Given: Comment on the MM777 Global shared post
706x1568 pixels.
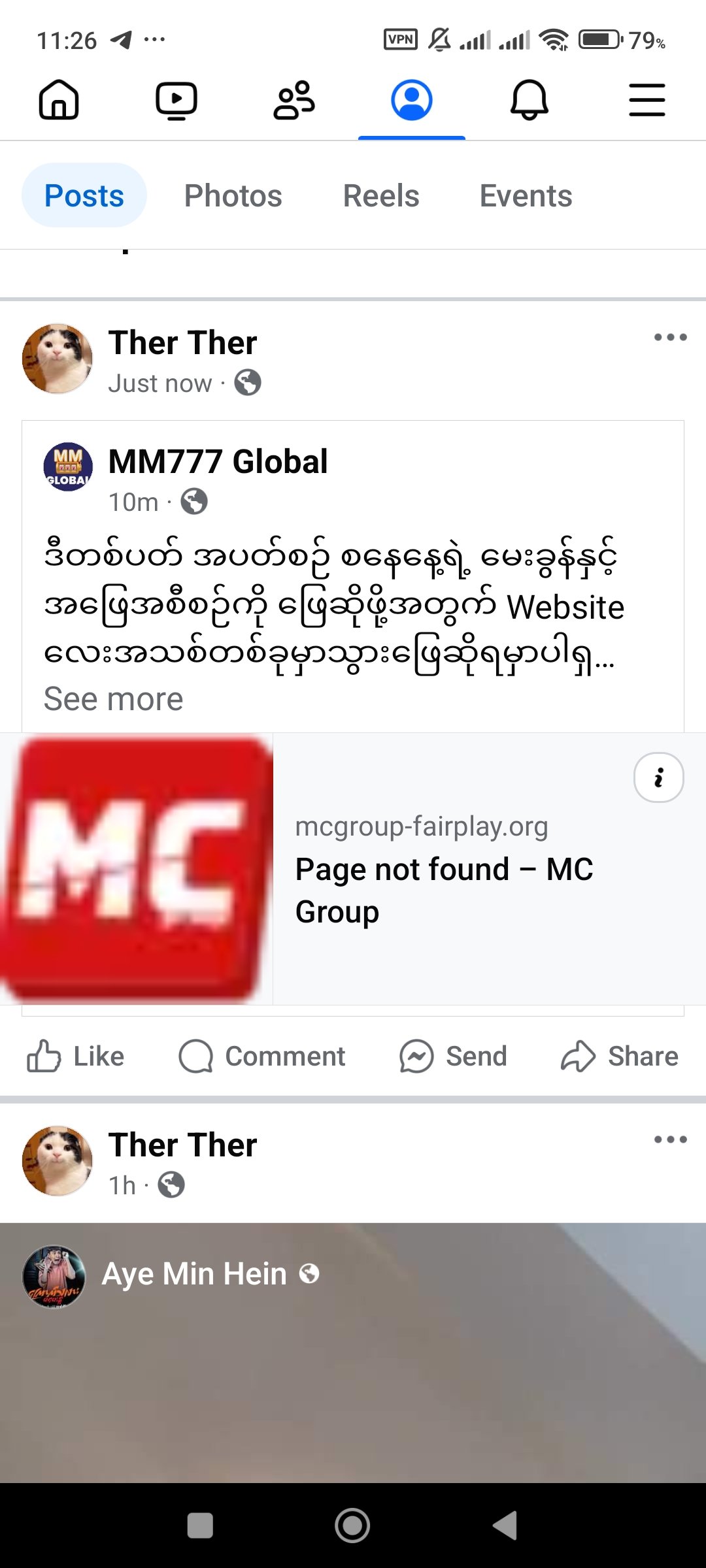Looking at the screenshot, I should [x=262, y=1056].
